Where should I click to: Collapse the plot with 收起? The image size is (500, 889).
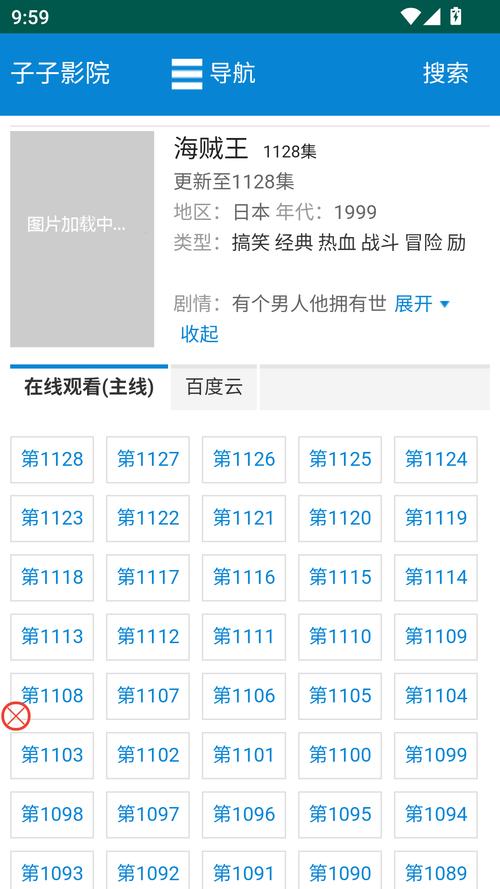[200, 333]
